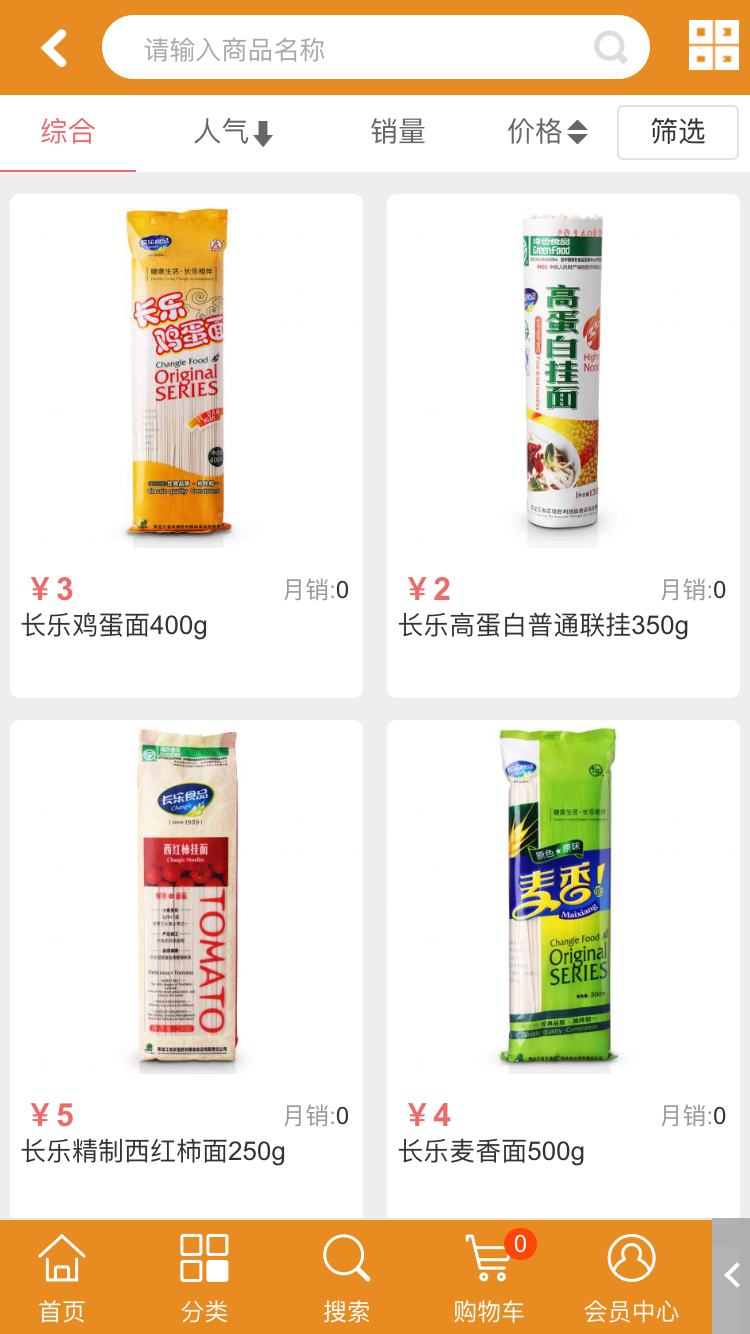The width and height of the screenshot is (750, 1334).
Task: Tap the grey side arrow handle
Action: (x=731, y=1275)
